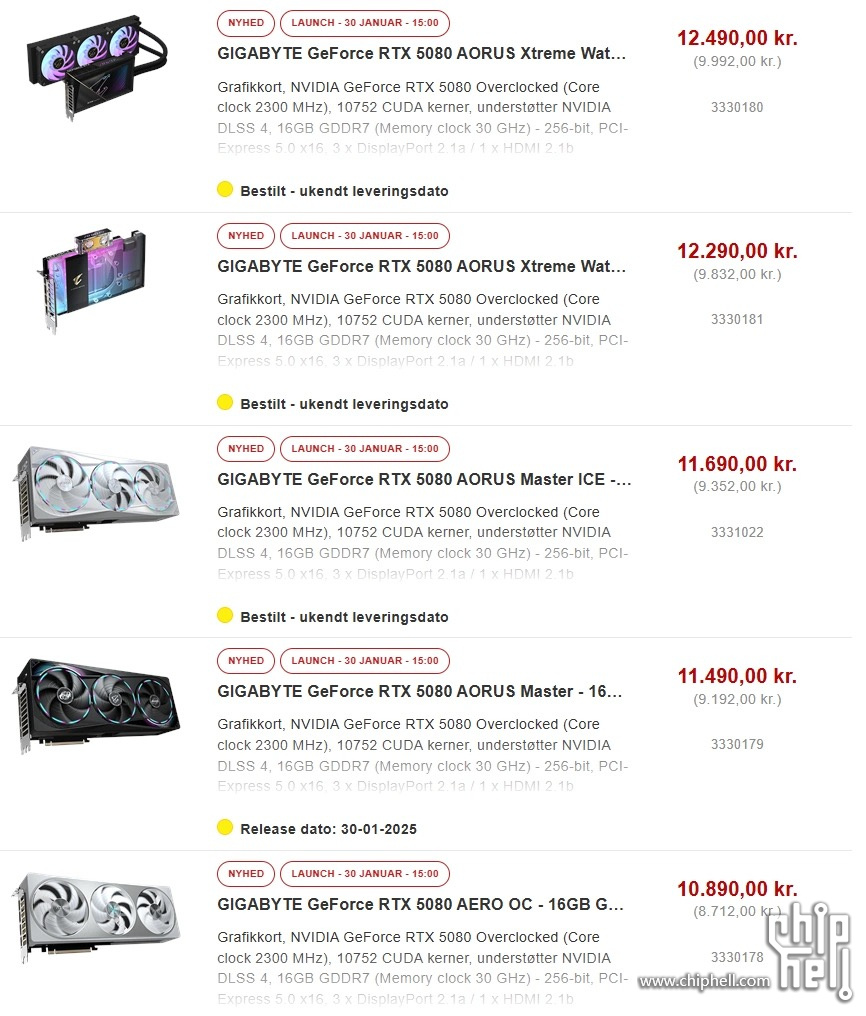View the RTX 5080 AORUS Master 11.490,00 kr. product
Screen dimensions: 866x1016
[x=420, y=691]
